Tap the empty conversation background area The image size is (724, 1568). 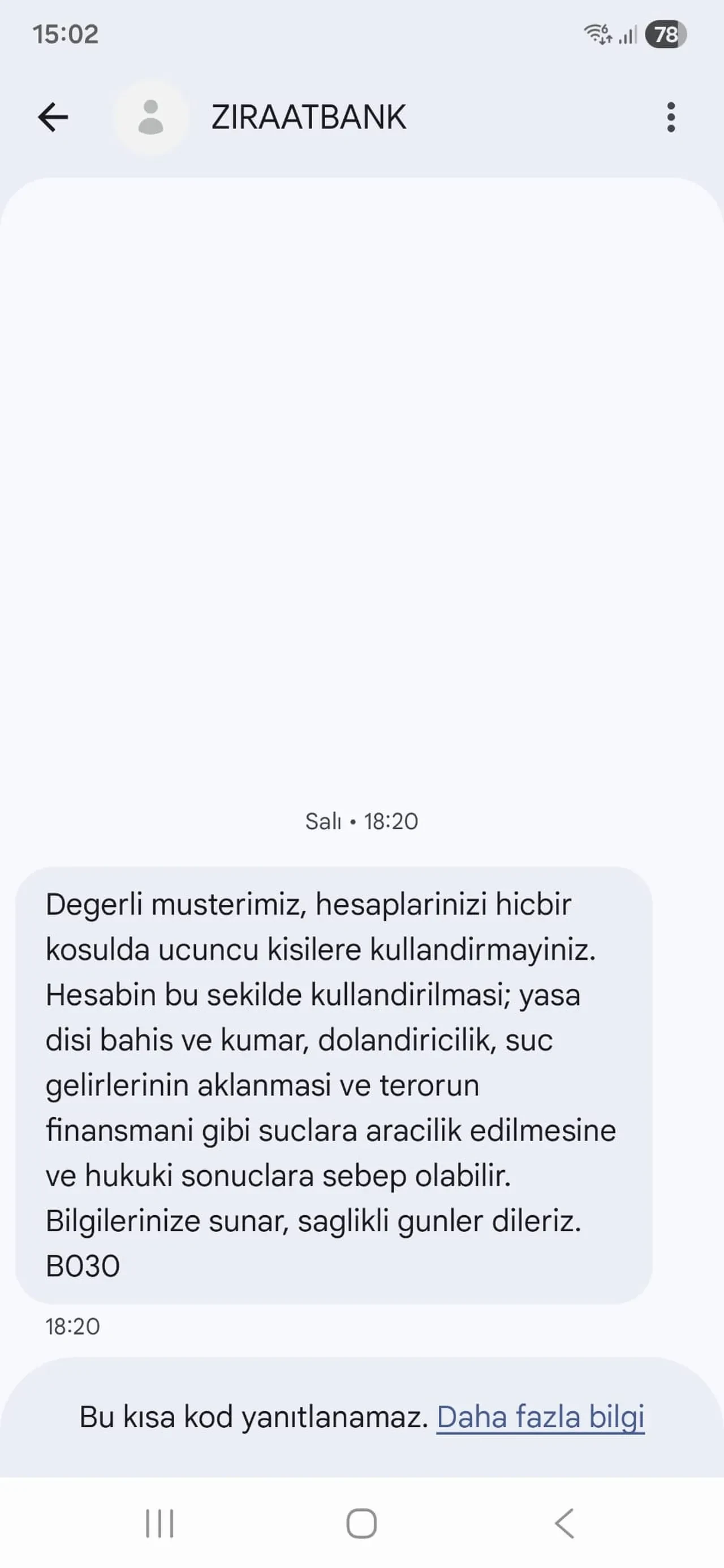[361, 487]
